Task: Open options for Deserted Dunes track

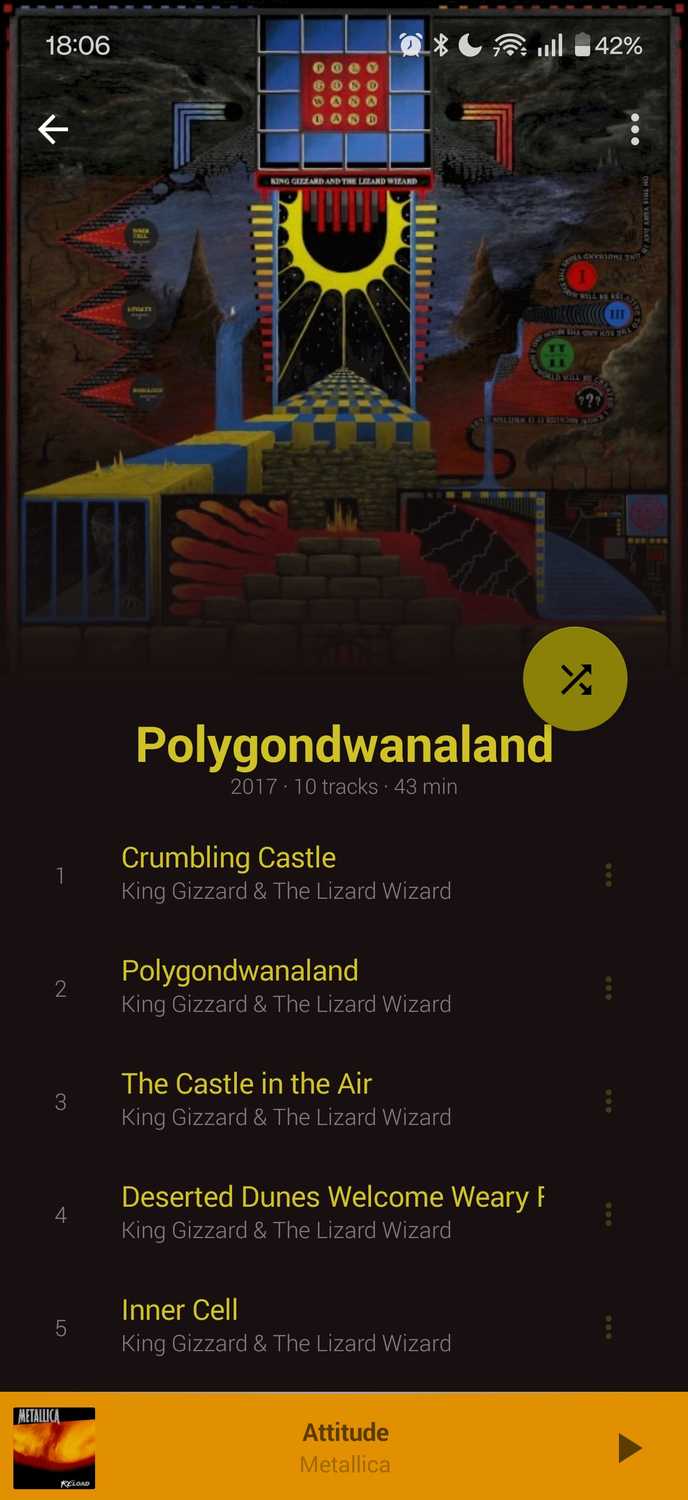Action: tap(608, 1214)
